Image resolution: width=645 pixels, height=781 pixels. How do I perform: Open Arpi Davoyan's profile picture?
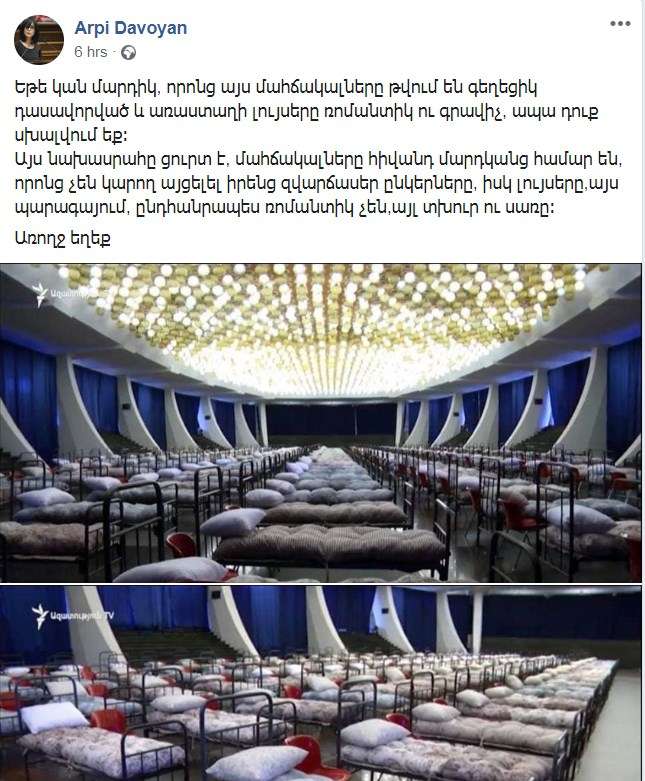click(x=39, y=40)
